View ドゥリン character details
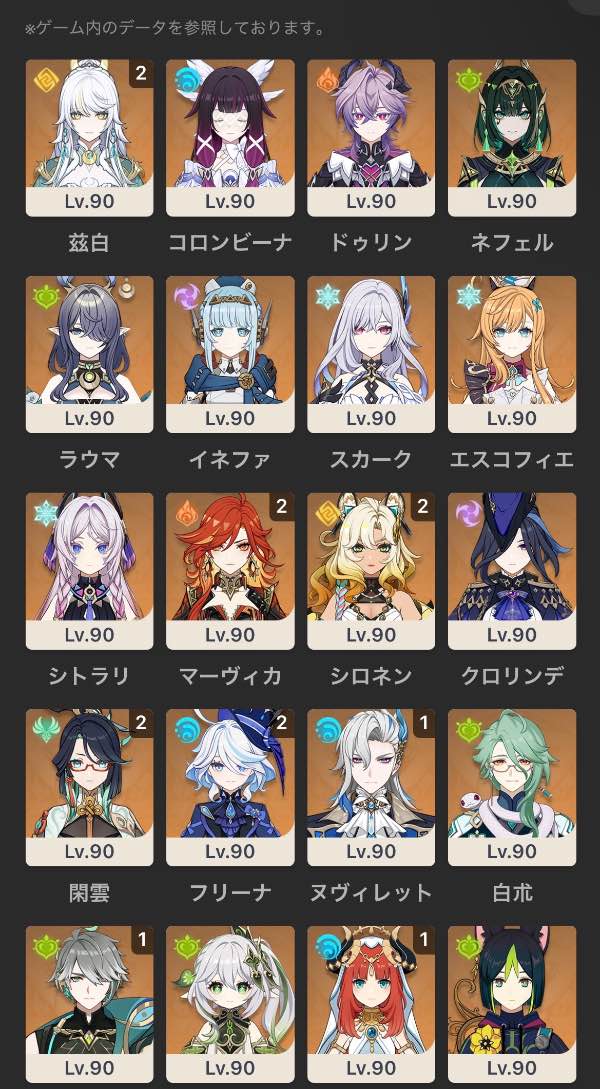The image size is (600, 1089). pos(371,138)
